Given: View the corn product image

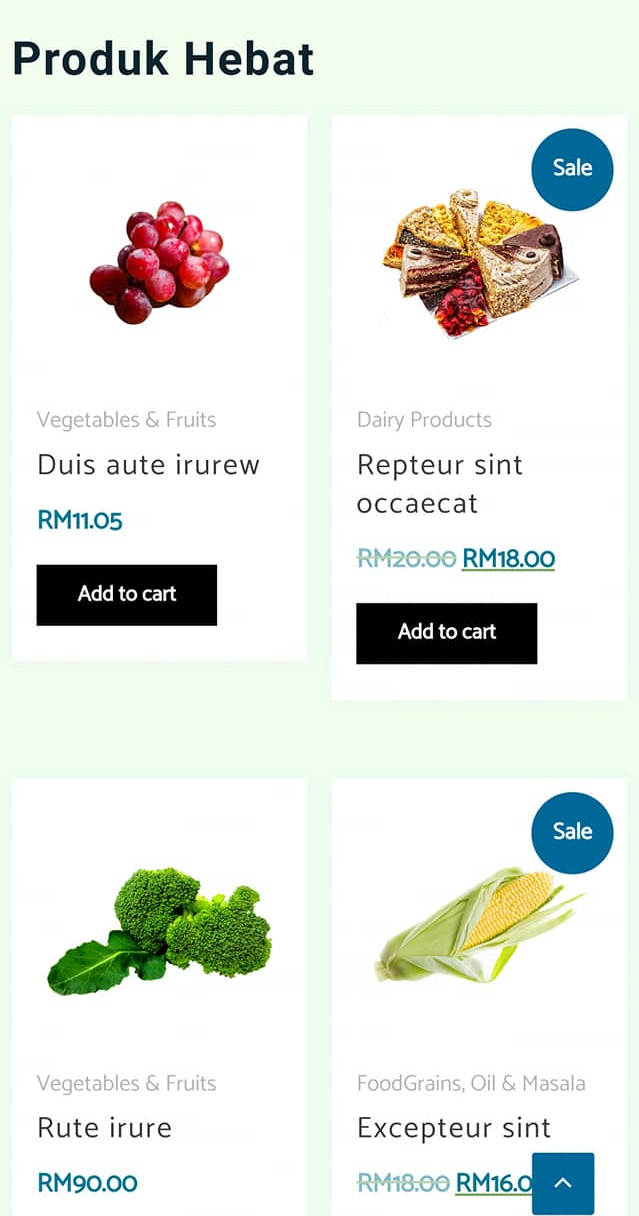Looking at the screenshot, I should (479, 927).
